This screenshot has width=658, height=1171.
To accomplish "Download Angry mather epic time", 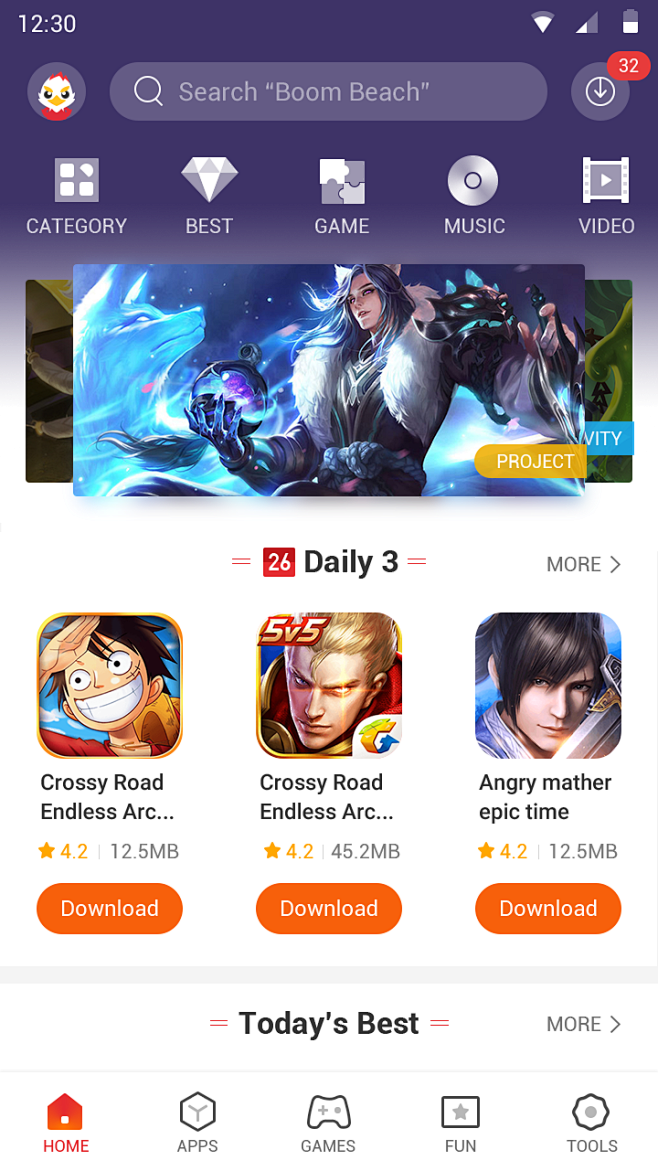I will coord(548,908).
